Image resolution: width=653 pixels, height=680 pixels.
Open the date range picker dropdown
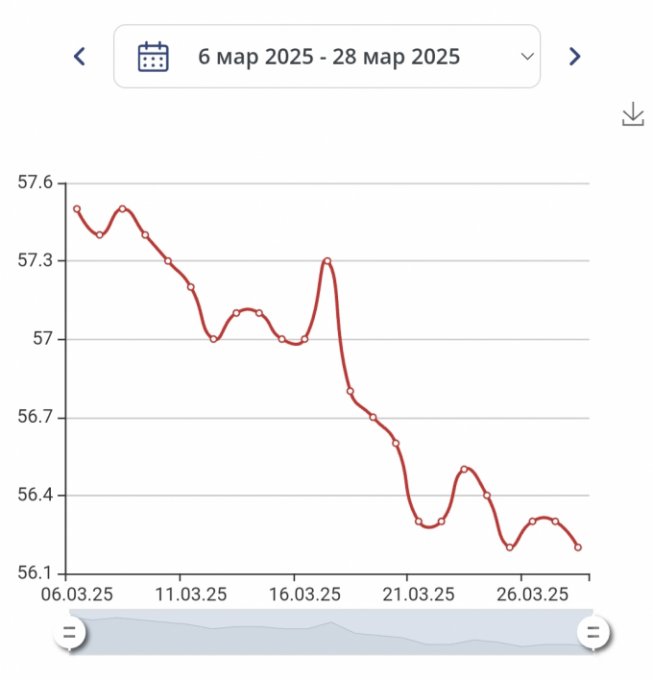(x=327, y=57)
